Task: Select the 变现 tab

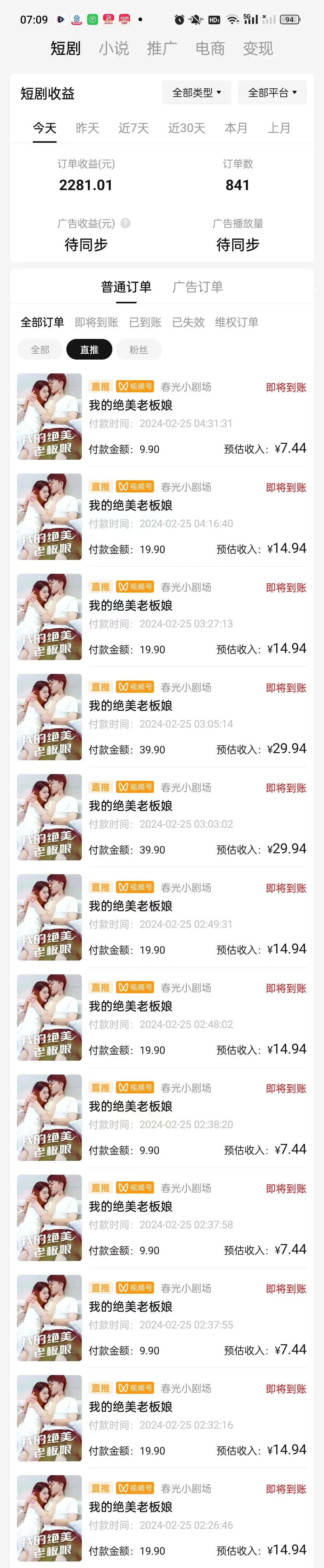Action: pyautogui.click(x=258, y=49)
